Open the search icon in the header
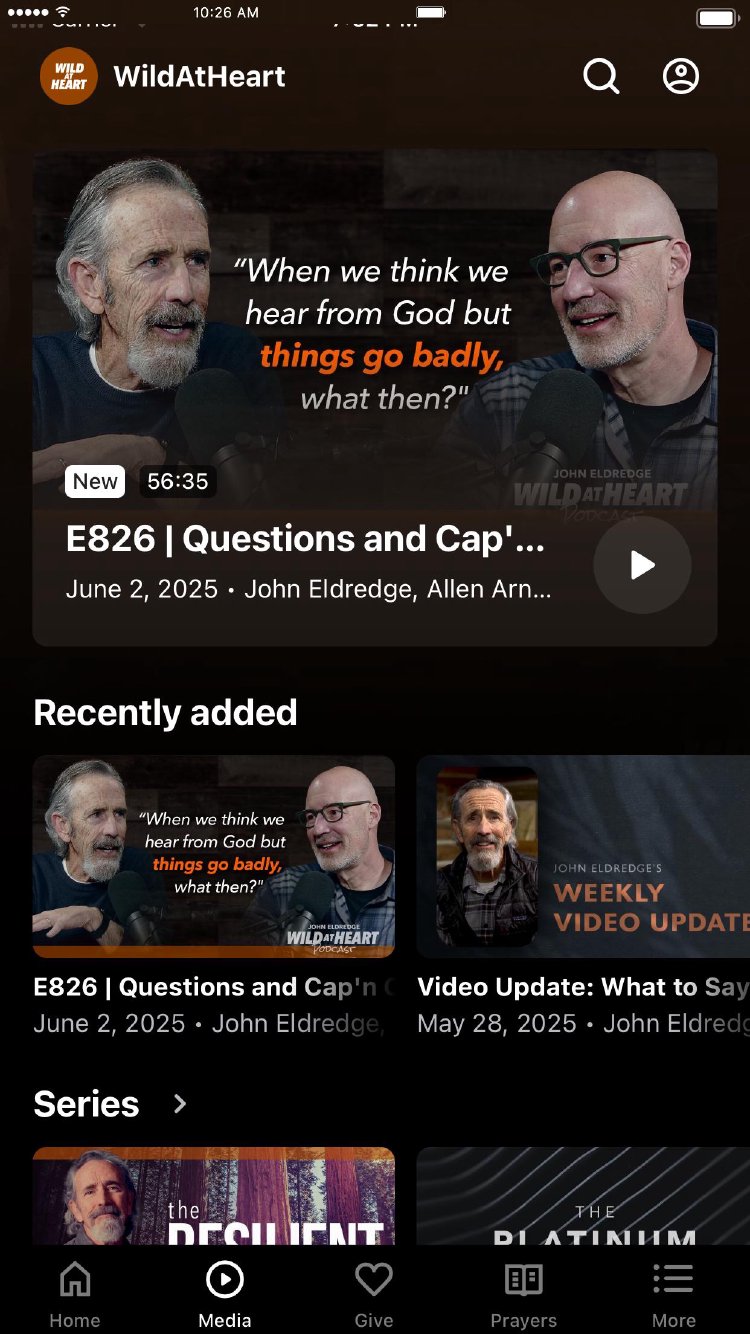The image size is (750, 1334). click(601, 76)
